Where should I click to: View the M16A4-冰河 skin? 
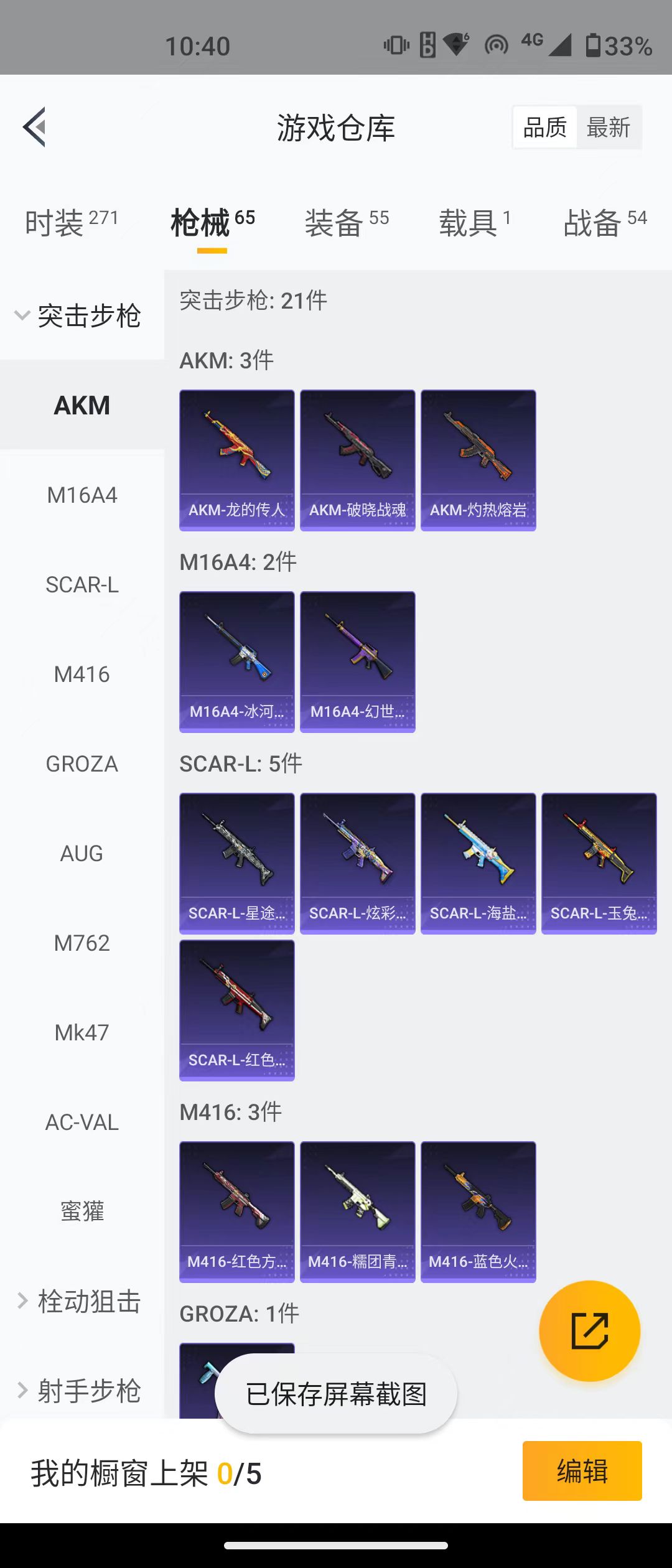(236, 661)
